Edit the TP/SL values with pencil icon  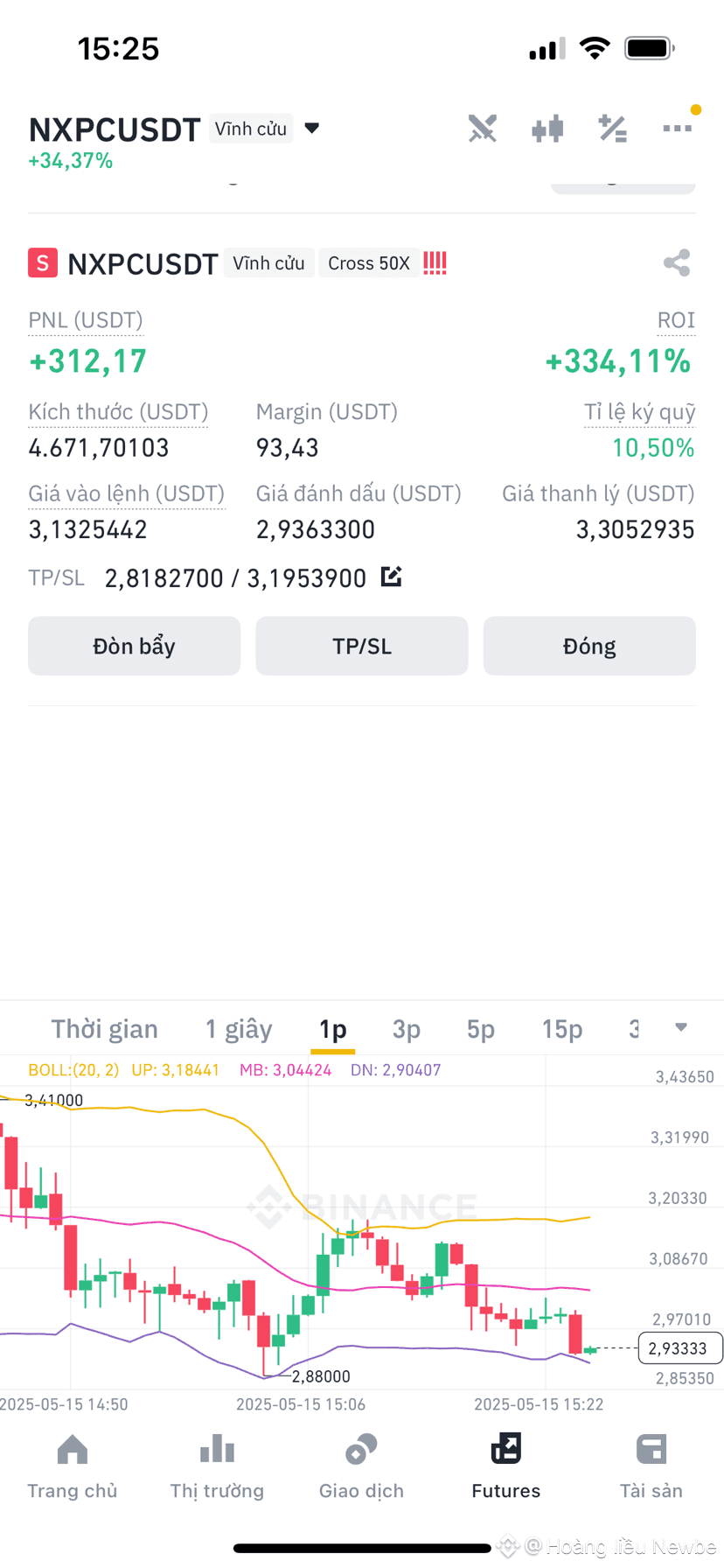(392, 577)
